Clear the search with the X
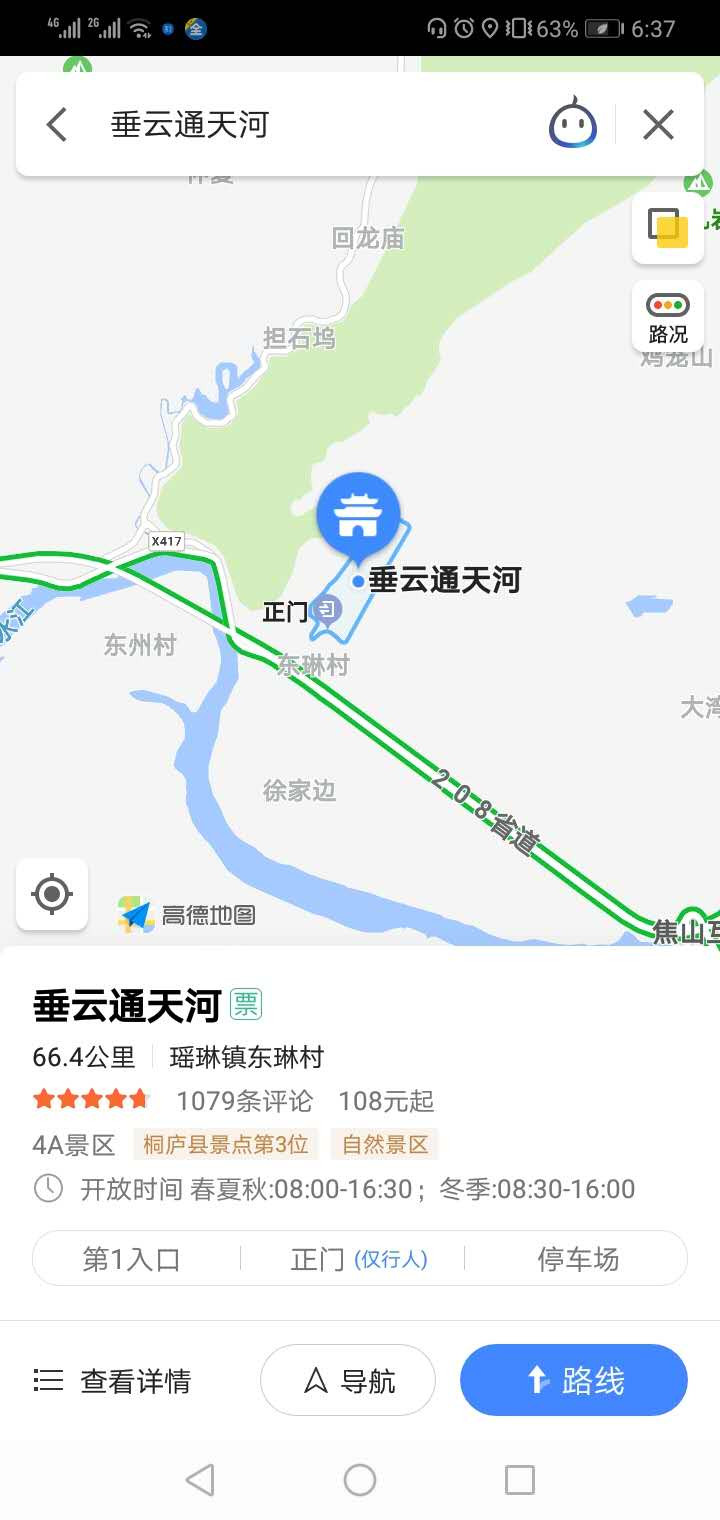 coord(658,125)
